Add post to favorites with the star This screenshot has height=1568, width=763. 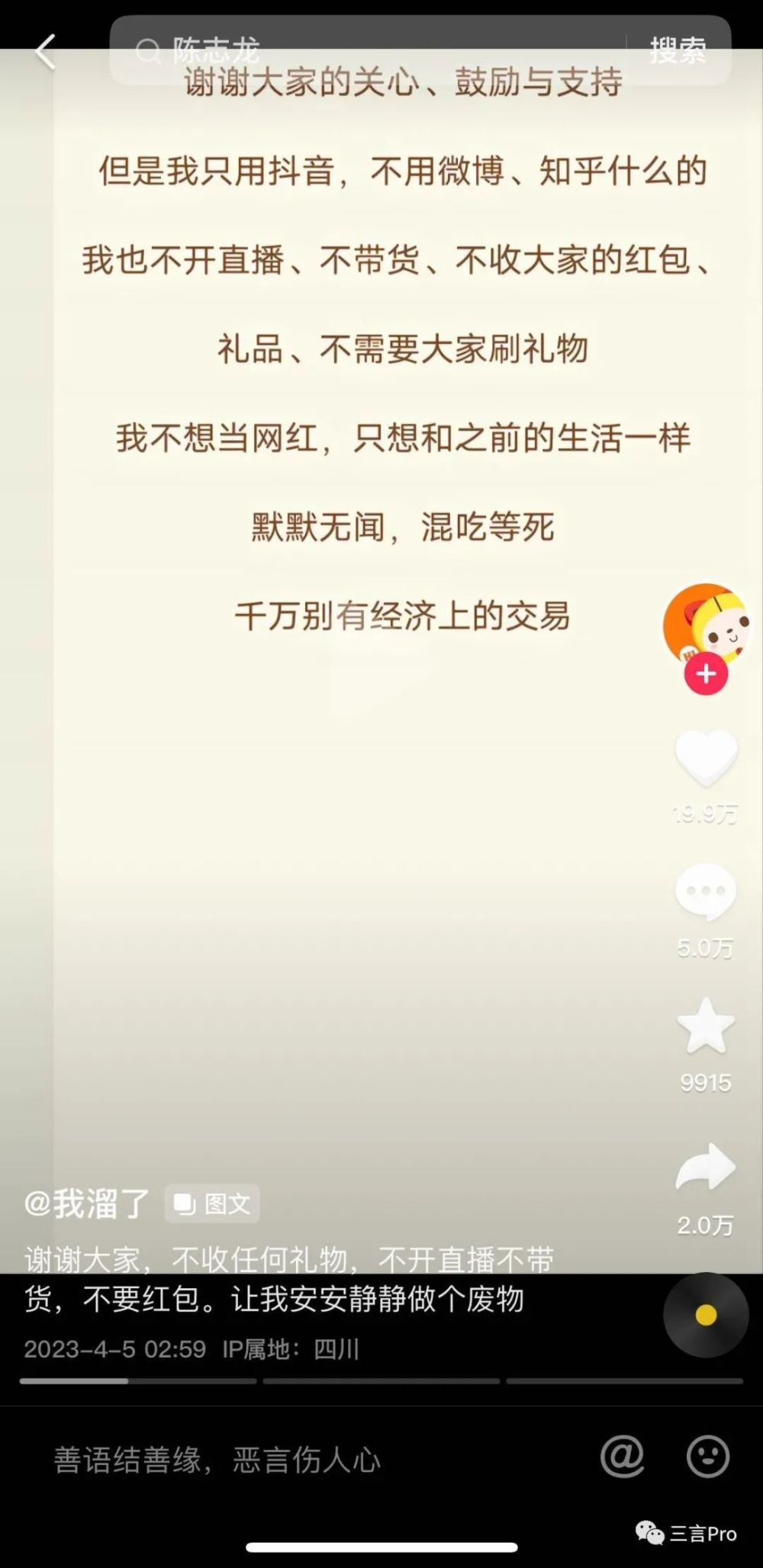click(706, 1027)
